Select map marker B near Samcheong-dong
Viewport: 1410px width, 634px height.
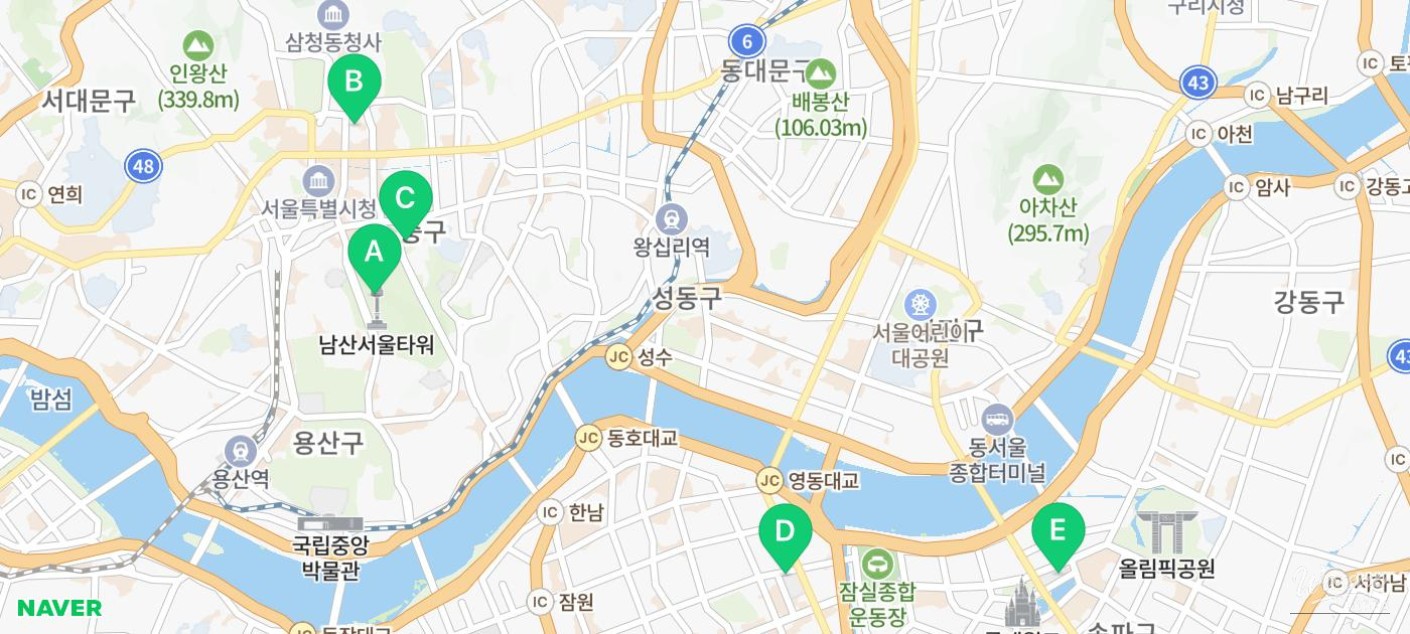point(354,82)
